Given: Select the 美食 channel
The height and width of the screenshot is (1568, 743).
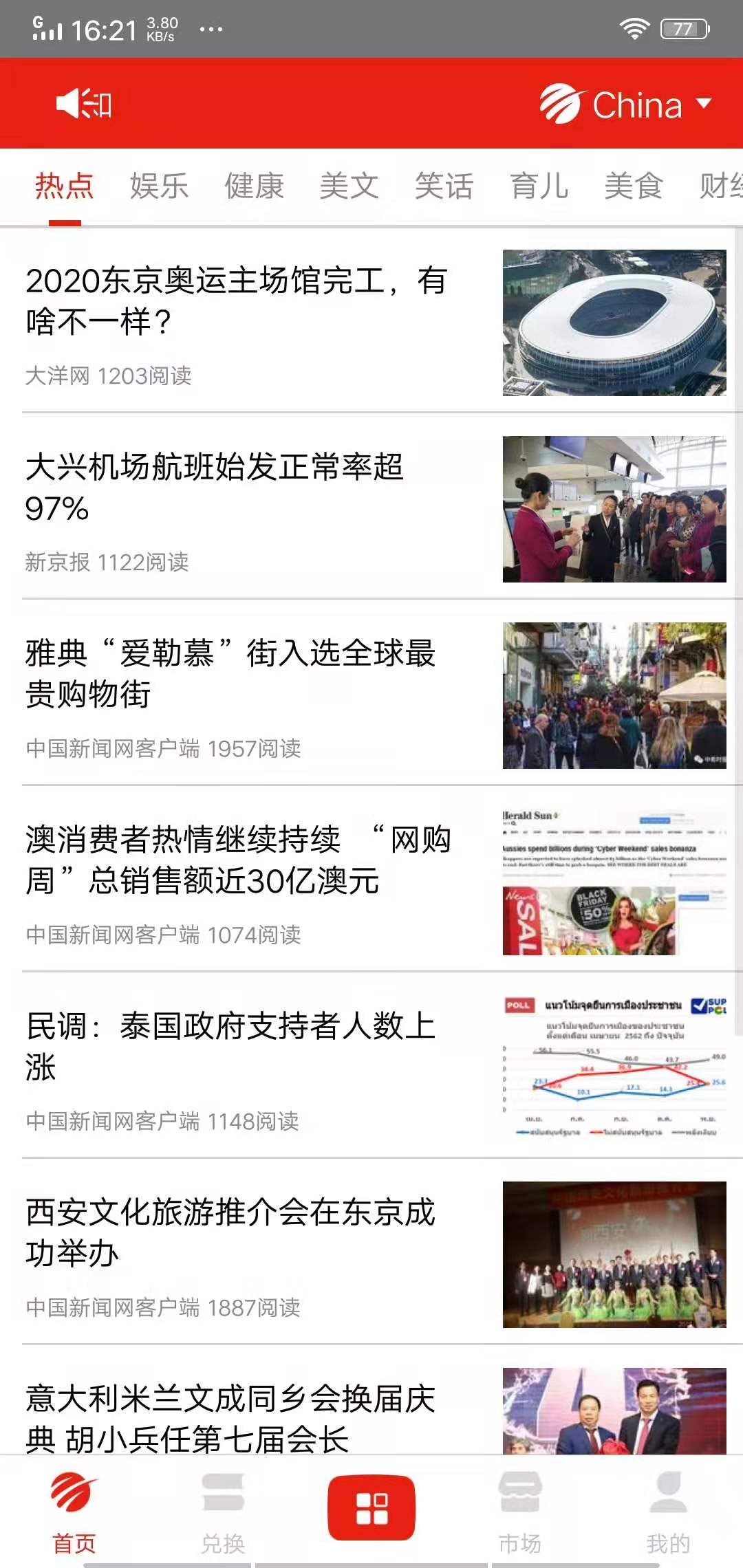Looking at the screenshot, I should (634, 186).
